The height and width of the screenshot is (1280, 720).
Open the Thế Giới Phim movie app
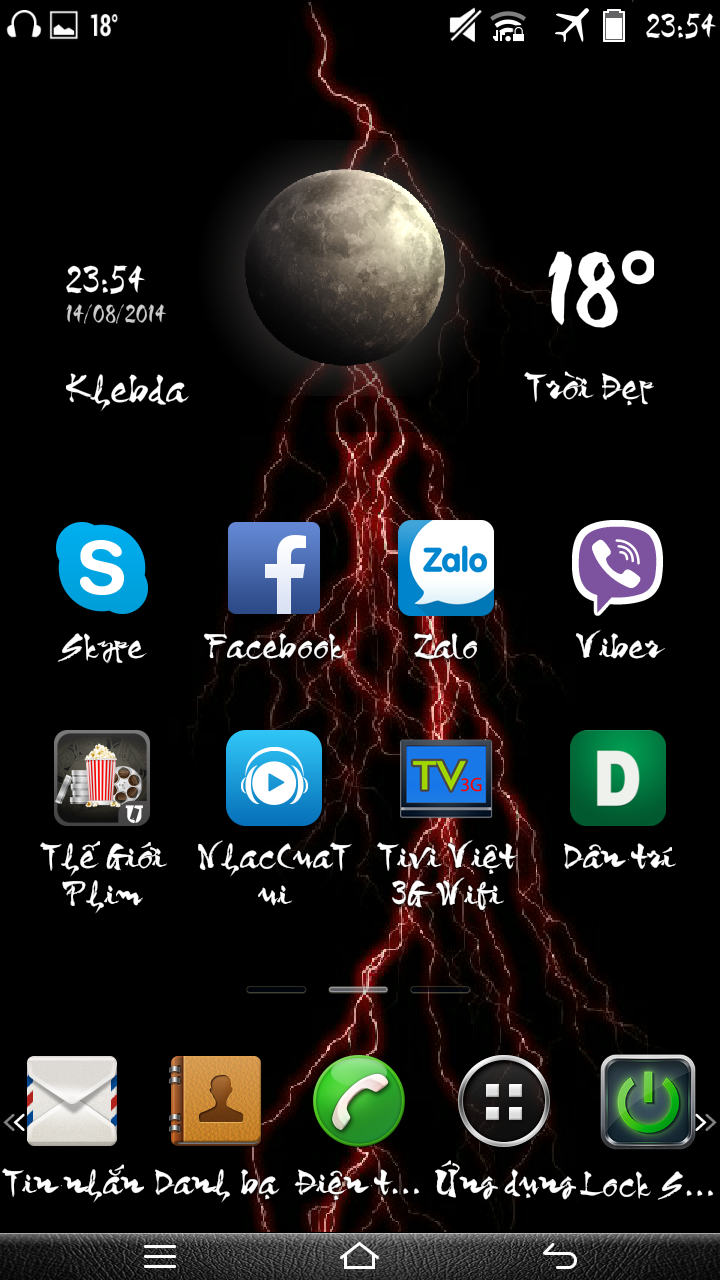tap(103, 778)
